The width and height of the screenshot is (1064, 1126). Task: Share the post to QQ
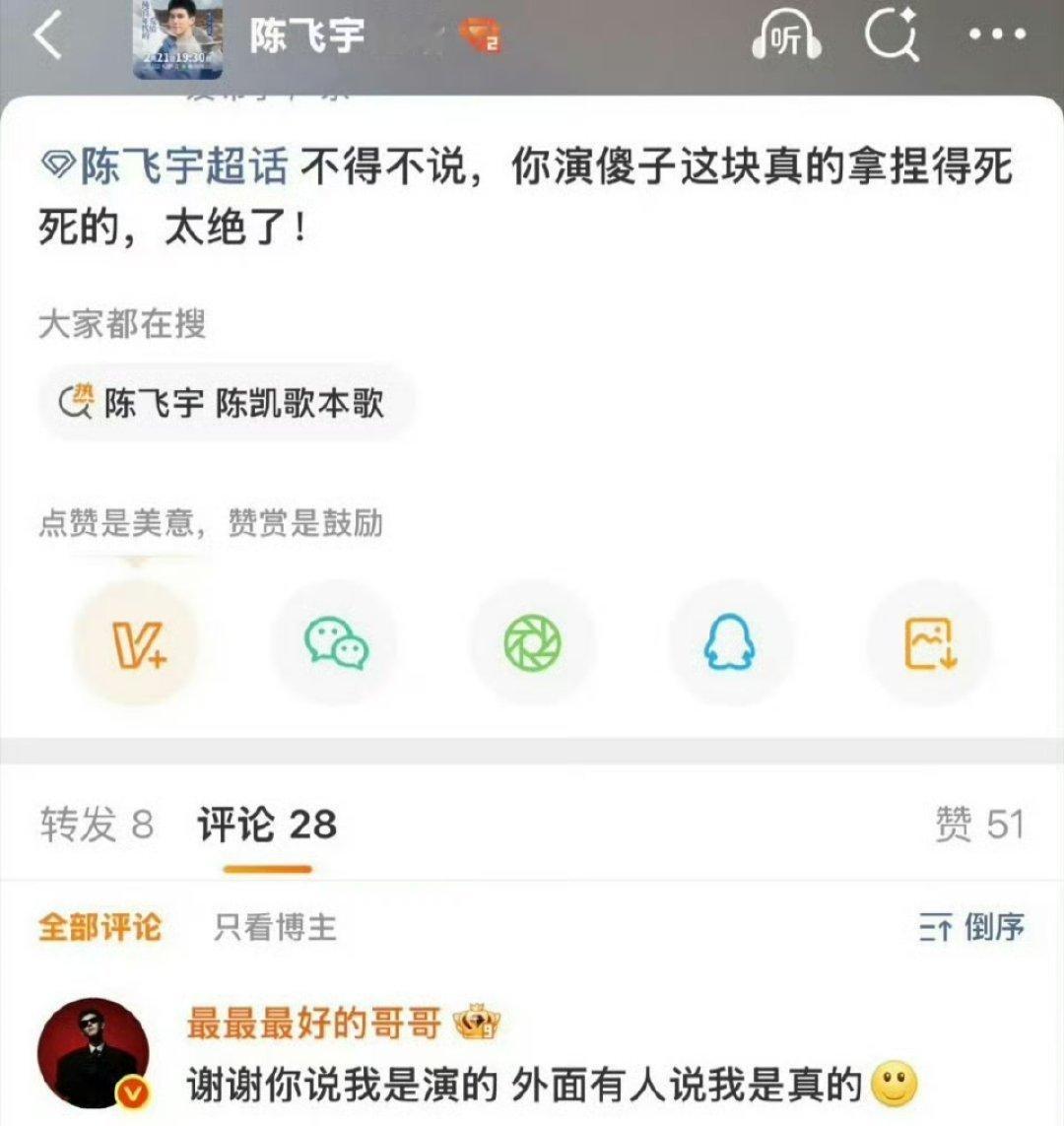pos(729,643)
